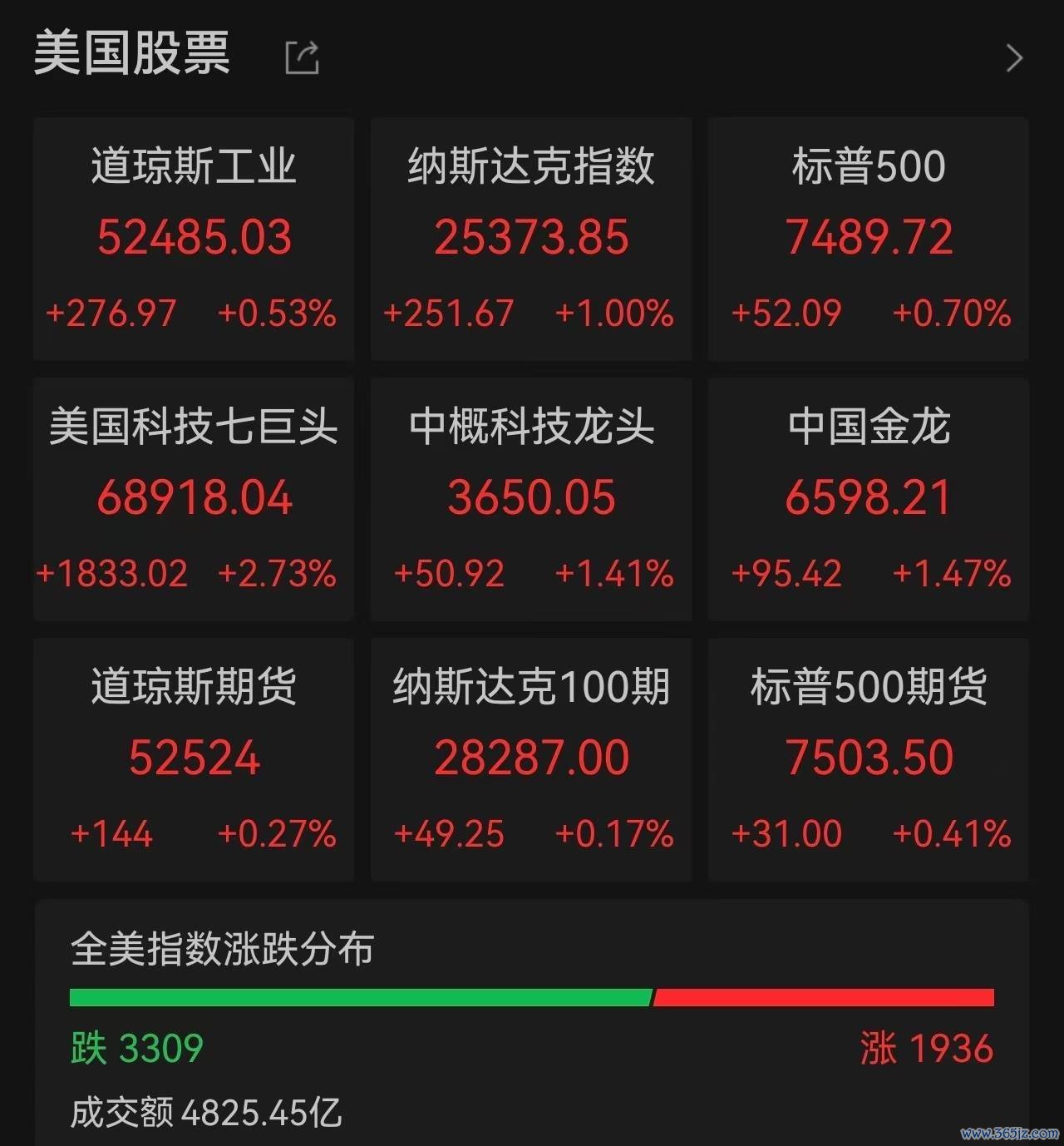Screen dimensions: 1064x1146
Task: Open 美国科技七巨头 index card
Action: click(194, 499)
